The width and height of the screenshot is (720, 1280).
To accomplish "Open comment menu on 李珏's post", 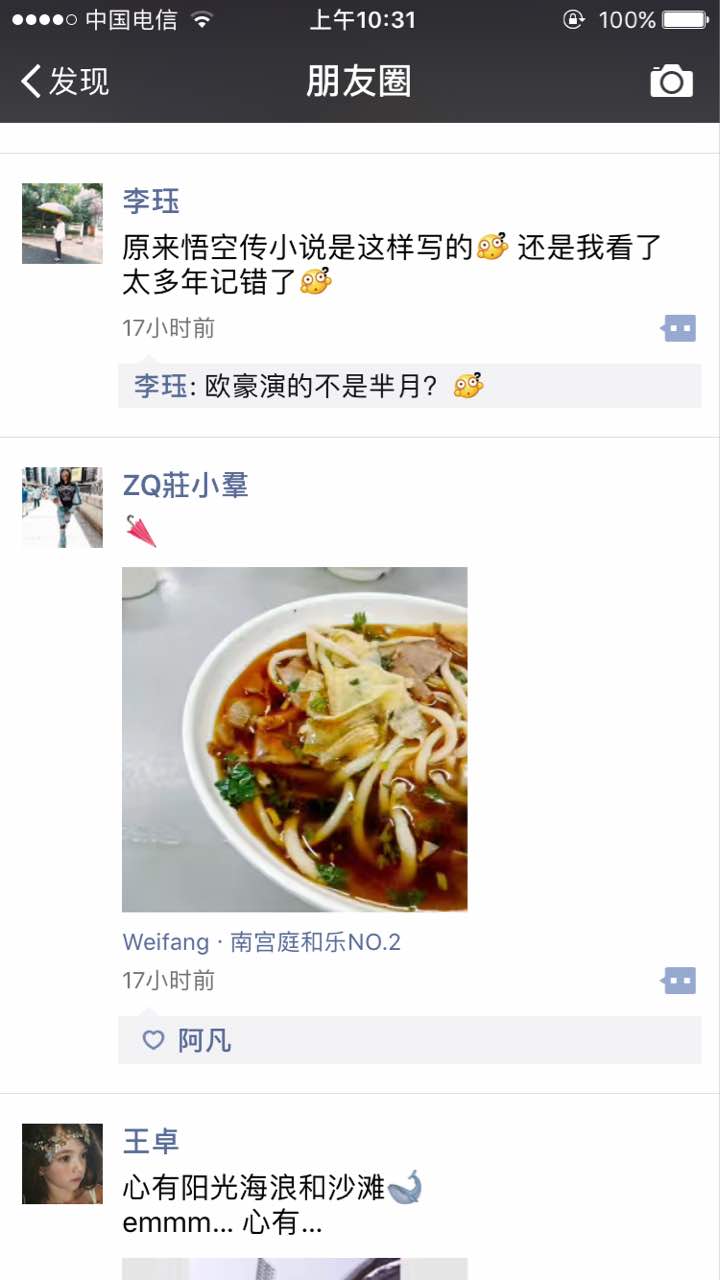I will click(679, 328).
